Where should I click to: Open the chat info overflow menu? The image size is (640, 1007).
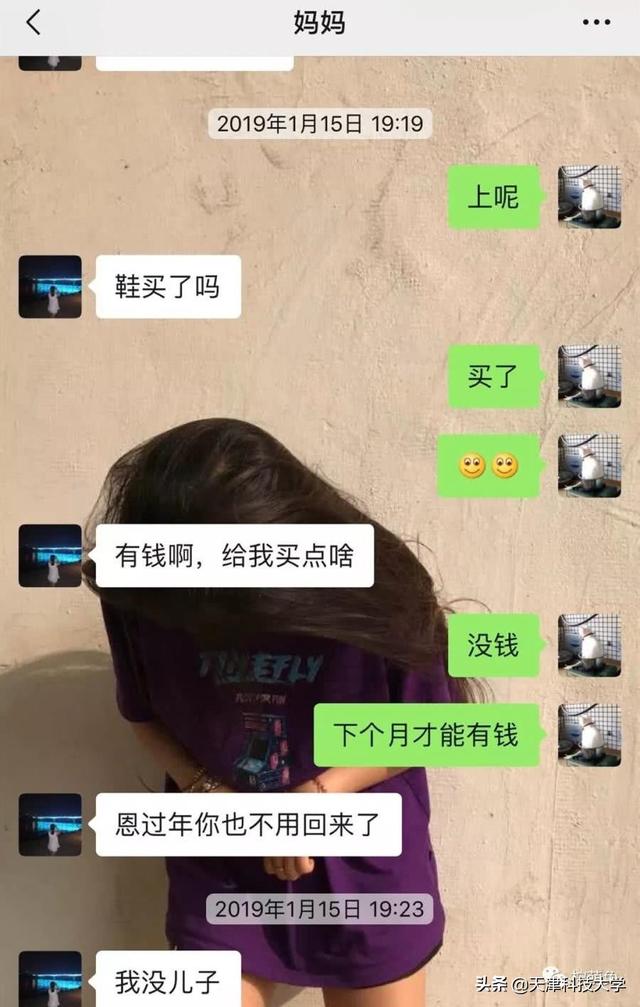coord(596,22)
